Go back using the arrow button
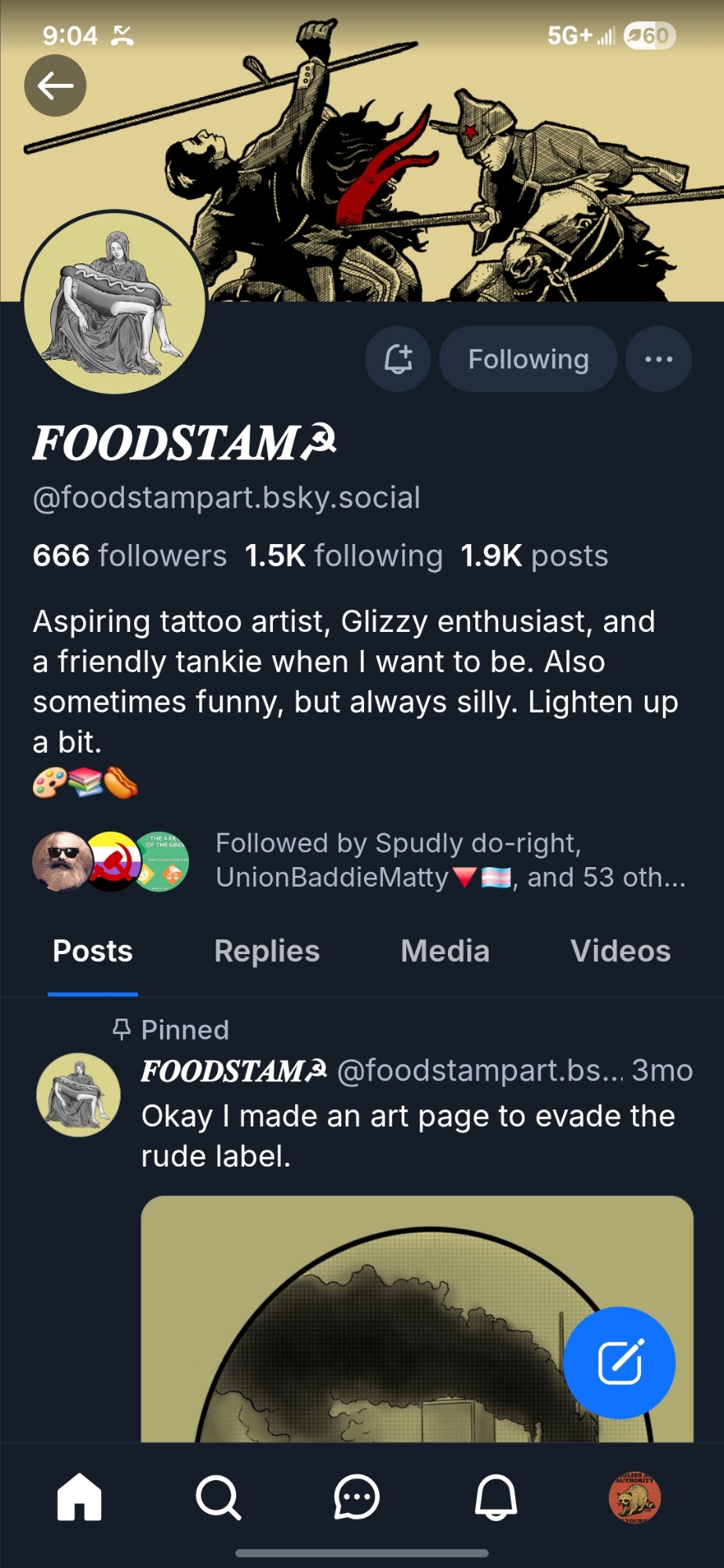This screenshot has height=1568, width=724. (x=55, y=85)
